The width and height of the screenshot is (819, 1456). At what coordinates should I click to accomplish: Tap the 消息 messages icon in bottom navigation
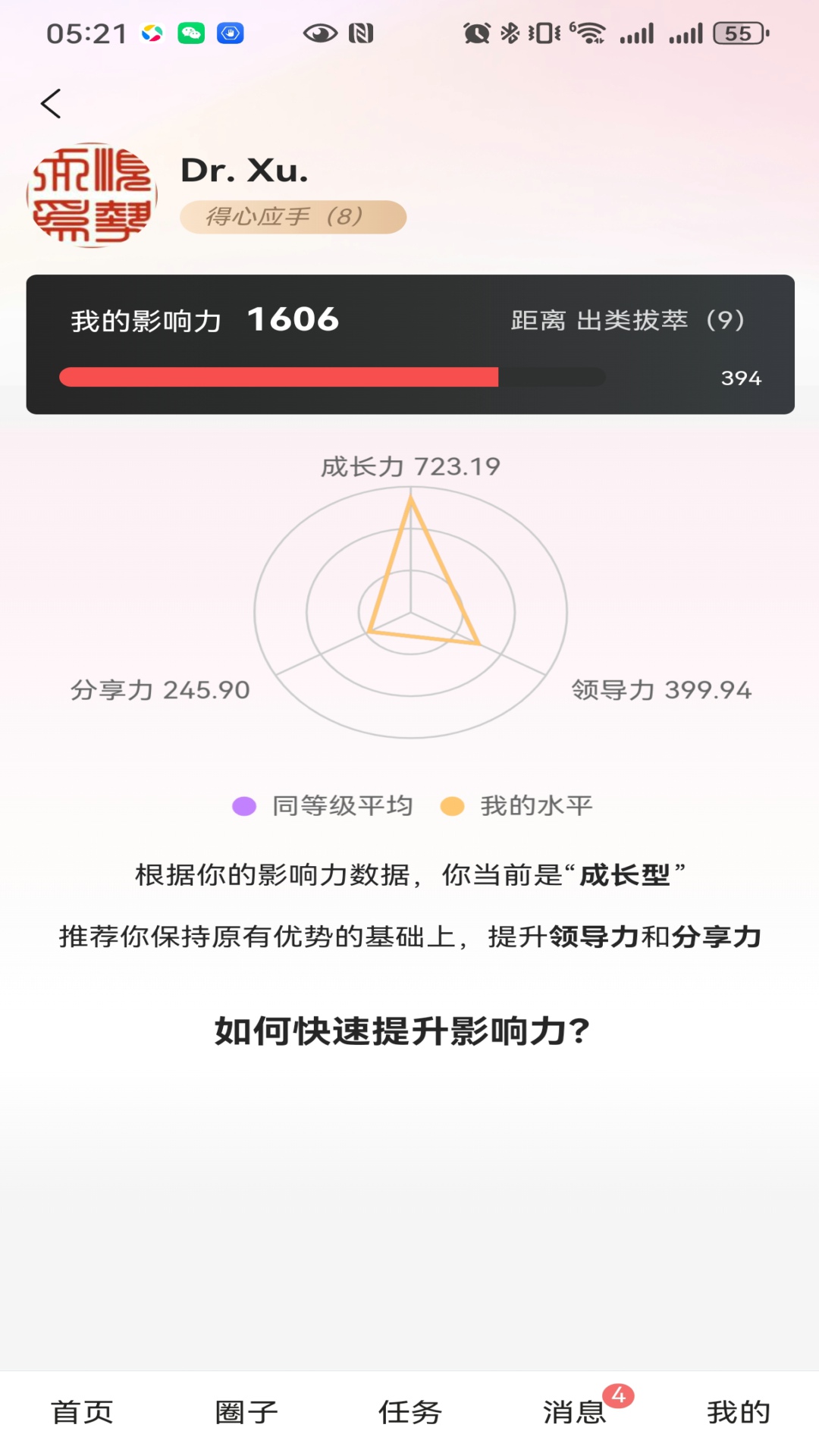click(574, 1410)
